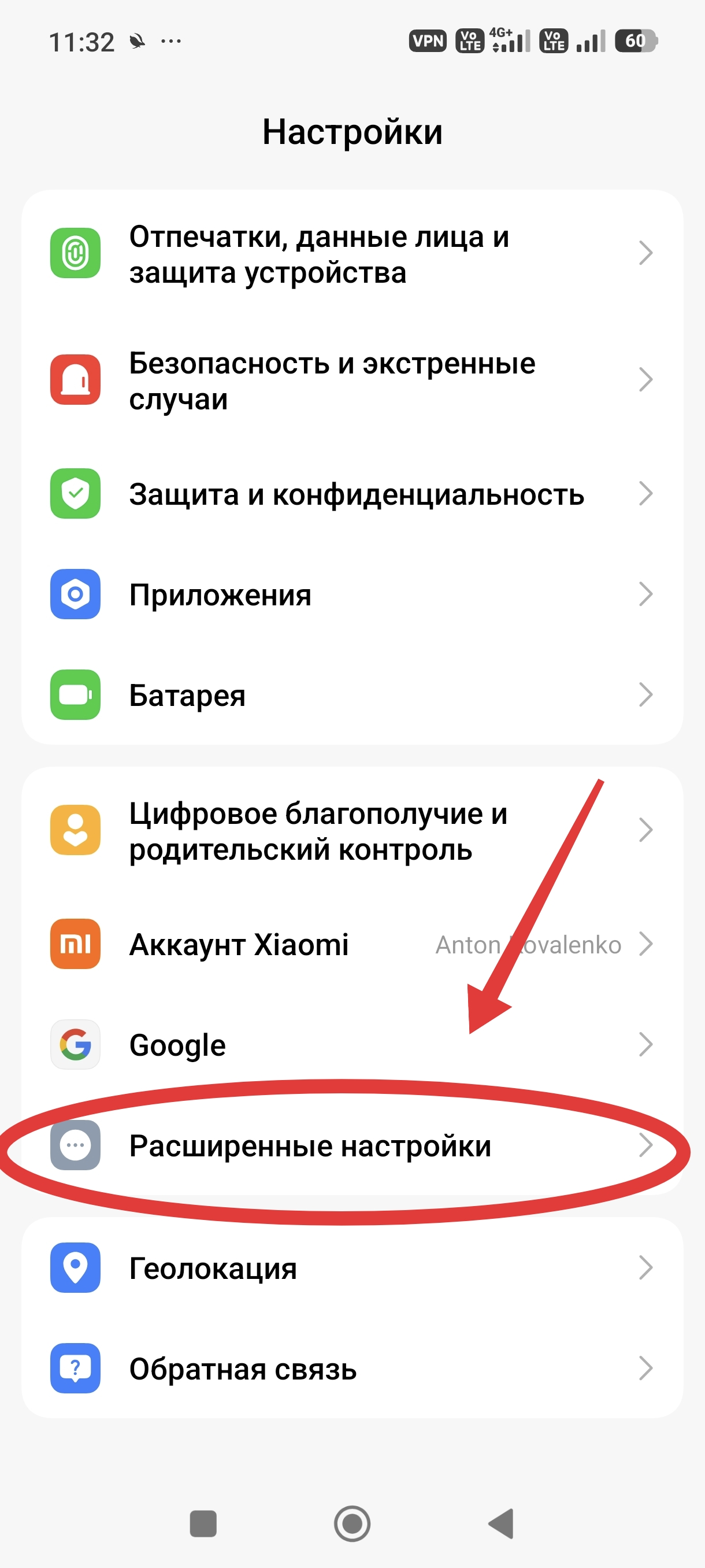Image resolution: width=705 pixels, height=1568 pixels.
Task: Go to Защита и конфиденциальность
Action: [x=351, y=494]
